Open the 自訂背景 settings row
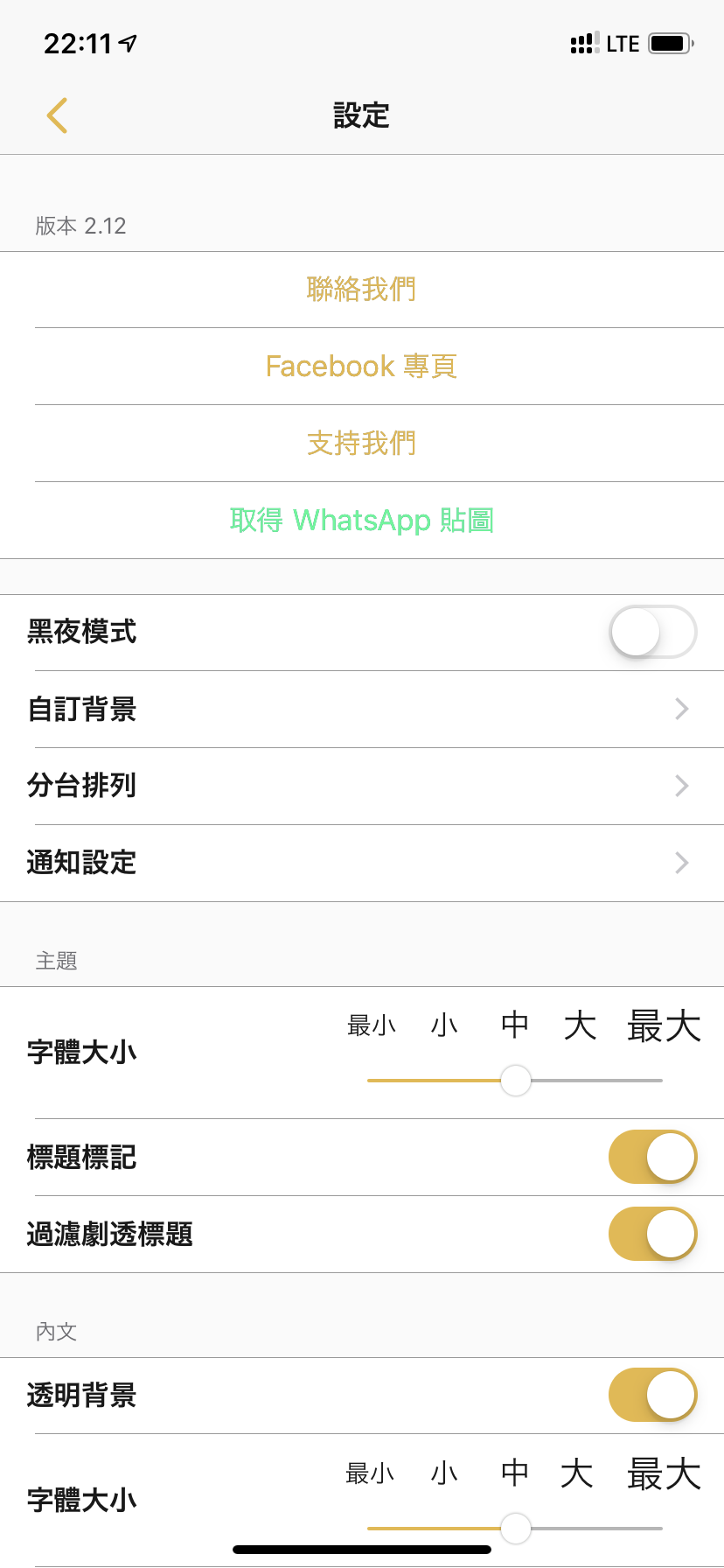This screenshot has height=1568, width=724. click(x=362, y=709)
